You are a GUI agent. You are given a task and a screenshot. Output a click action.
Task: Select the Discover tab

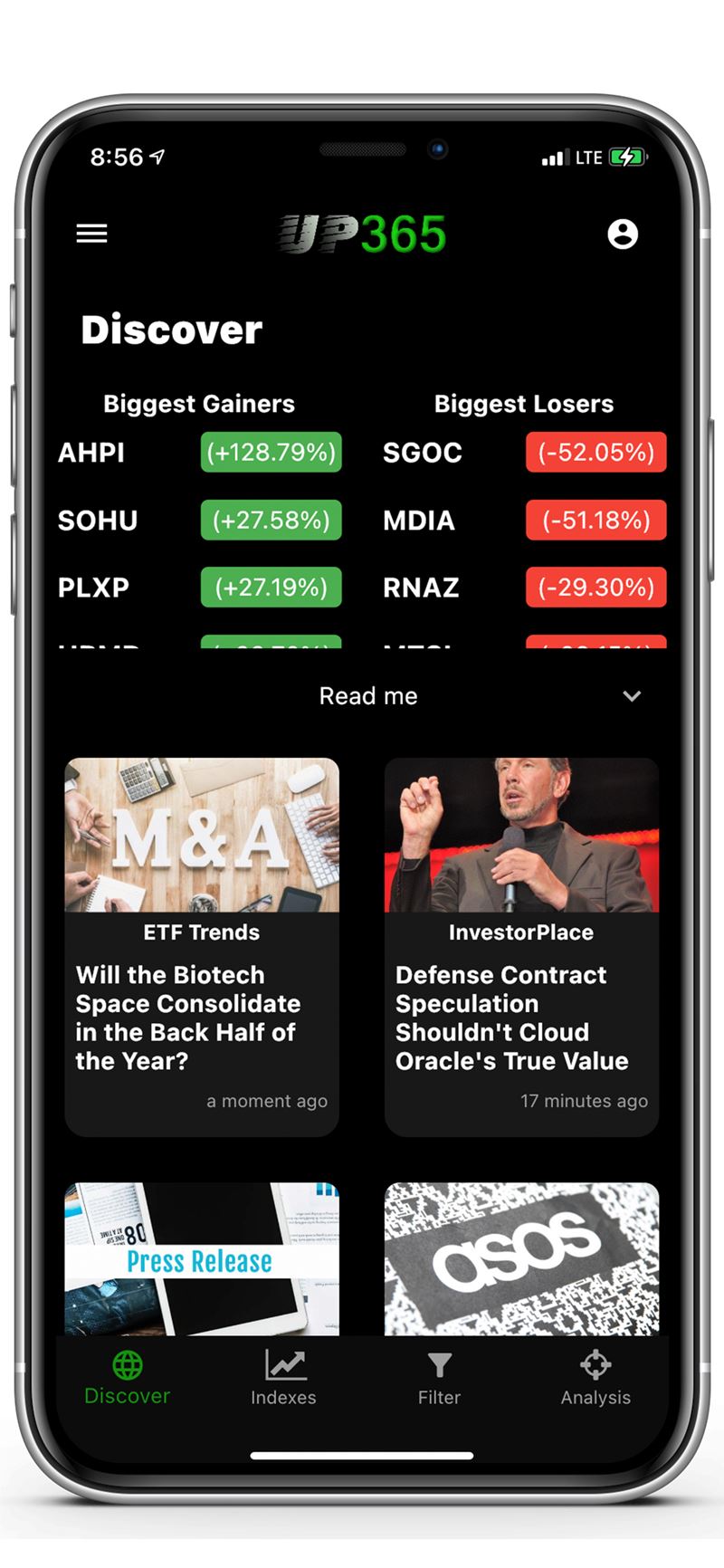click(127, 1378)
